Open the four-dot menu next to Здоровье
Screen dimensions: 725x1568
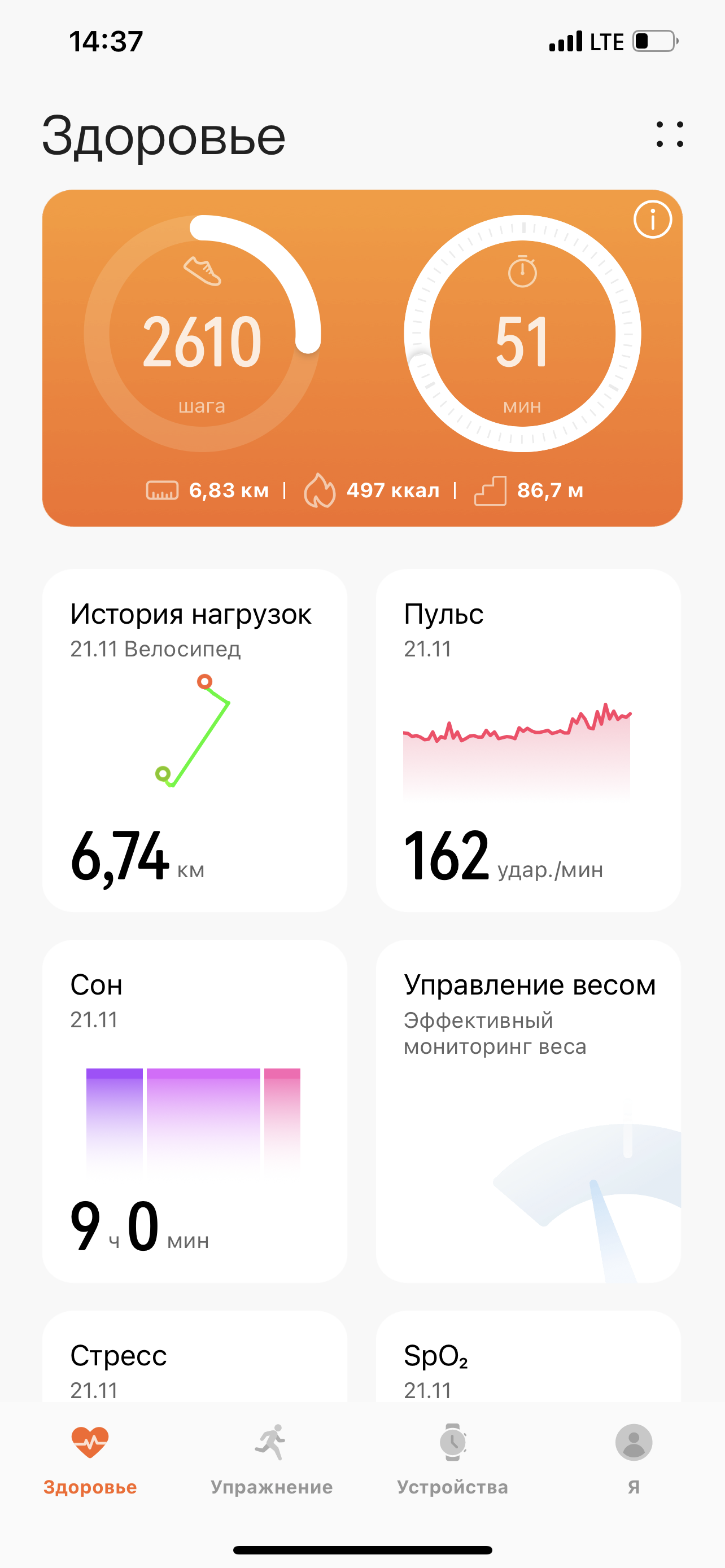[x=670, y=134]
